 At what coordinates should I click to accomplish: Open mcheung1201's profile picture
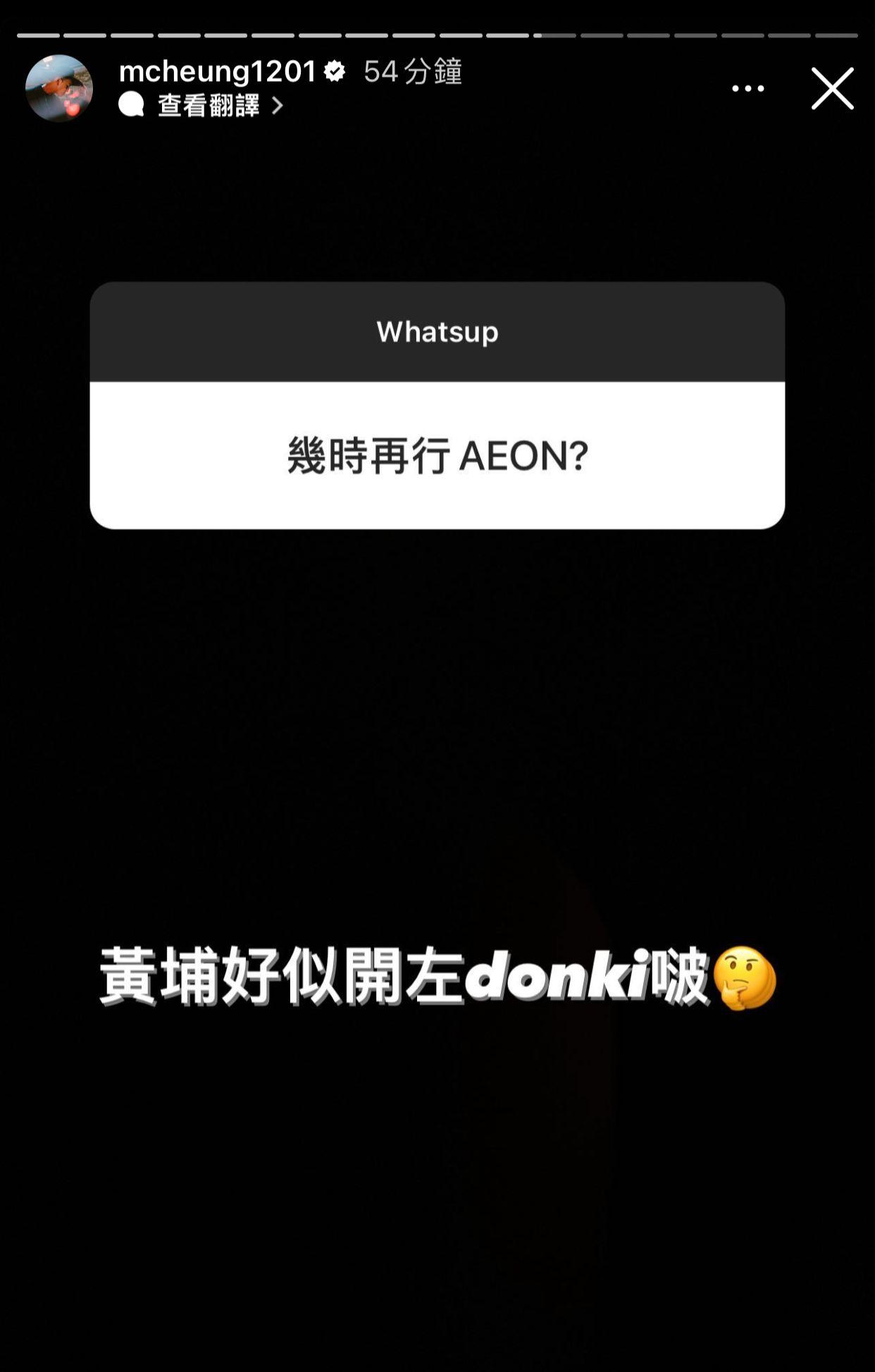(x=59, y=89)
